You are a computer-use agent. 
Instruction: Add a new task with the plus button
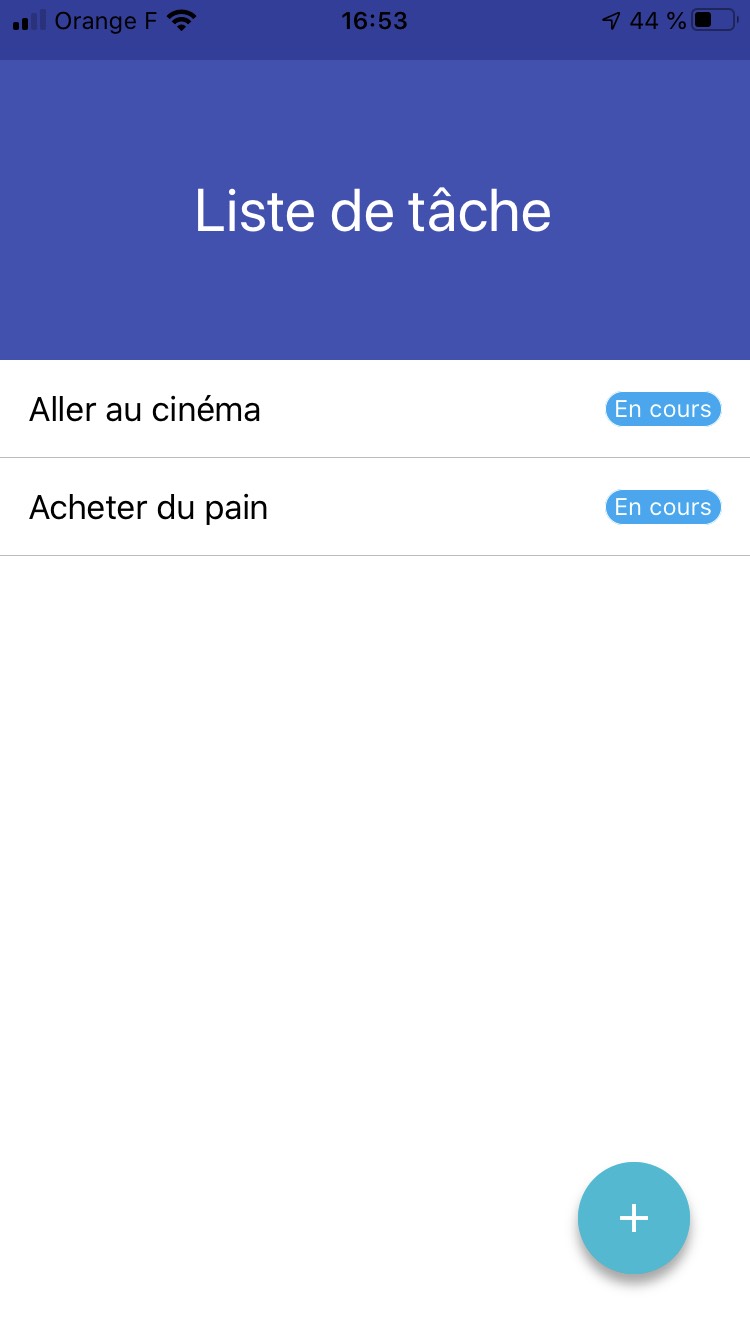click(x=634, y=1217)
